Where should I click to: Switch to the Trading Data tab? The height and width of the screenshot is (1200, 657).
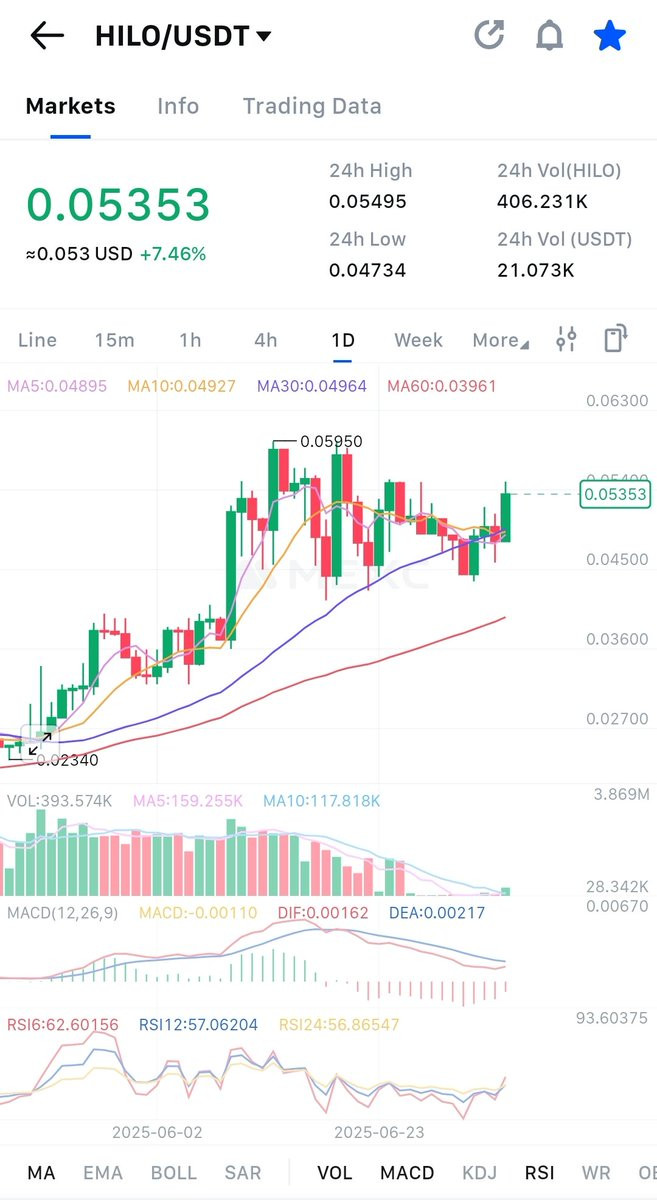click(x=312, y=106)
